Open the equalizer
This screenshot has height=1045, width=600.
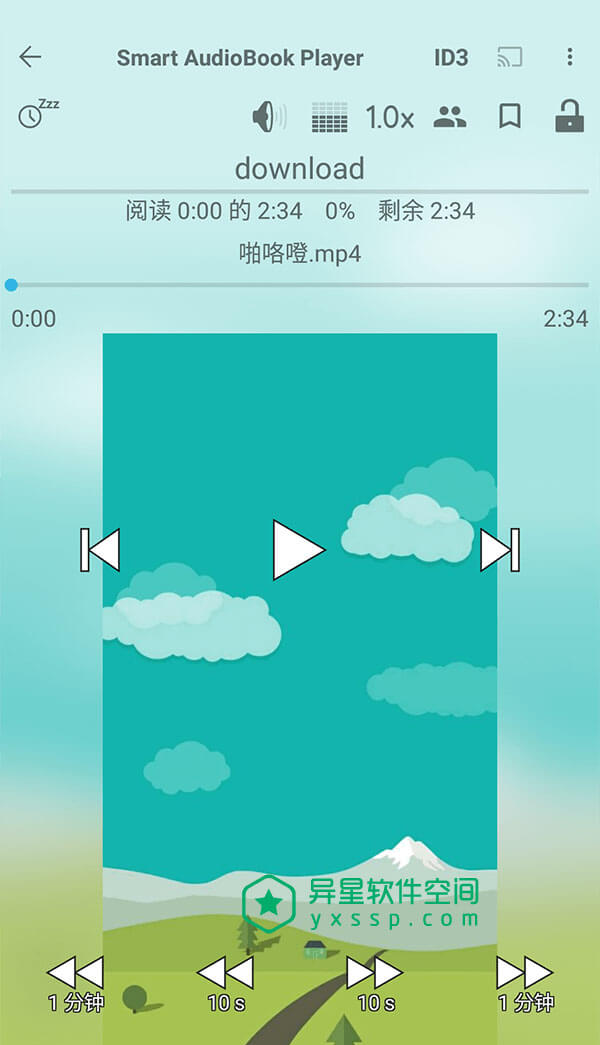pos(329,118)
